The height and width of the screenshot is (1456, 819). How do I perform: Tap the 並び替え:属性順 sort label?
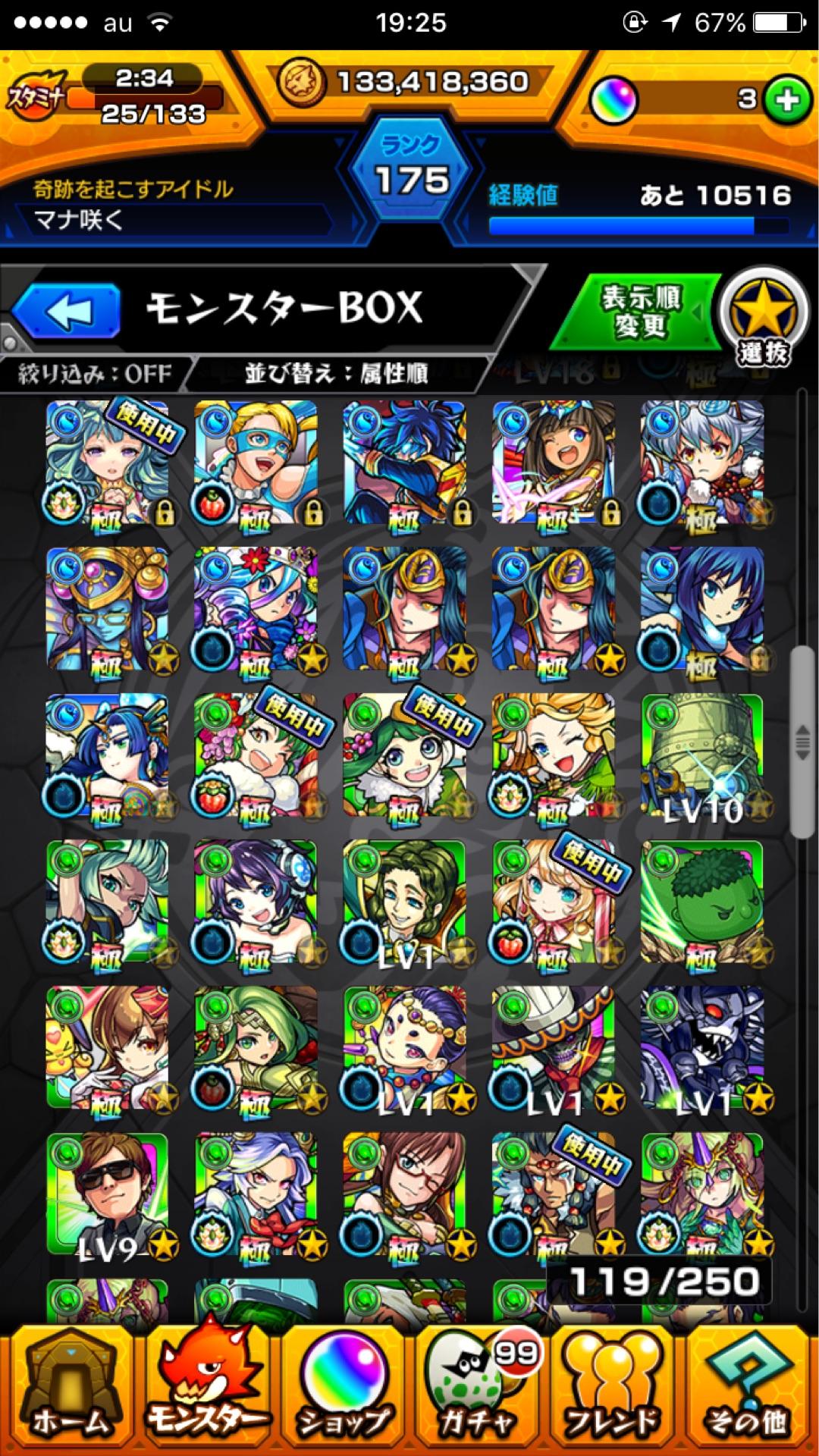[336, 374]
